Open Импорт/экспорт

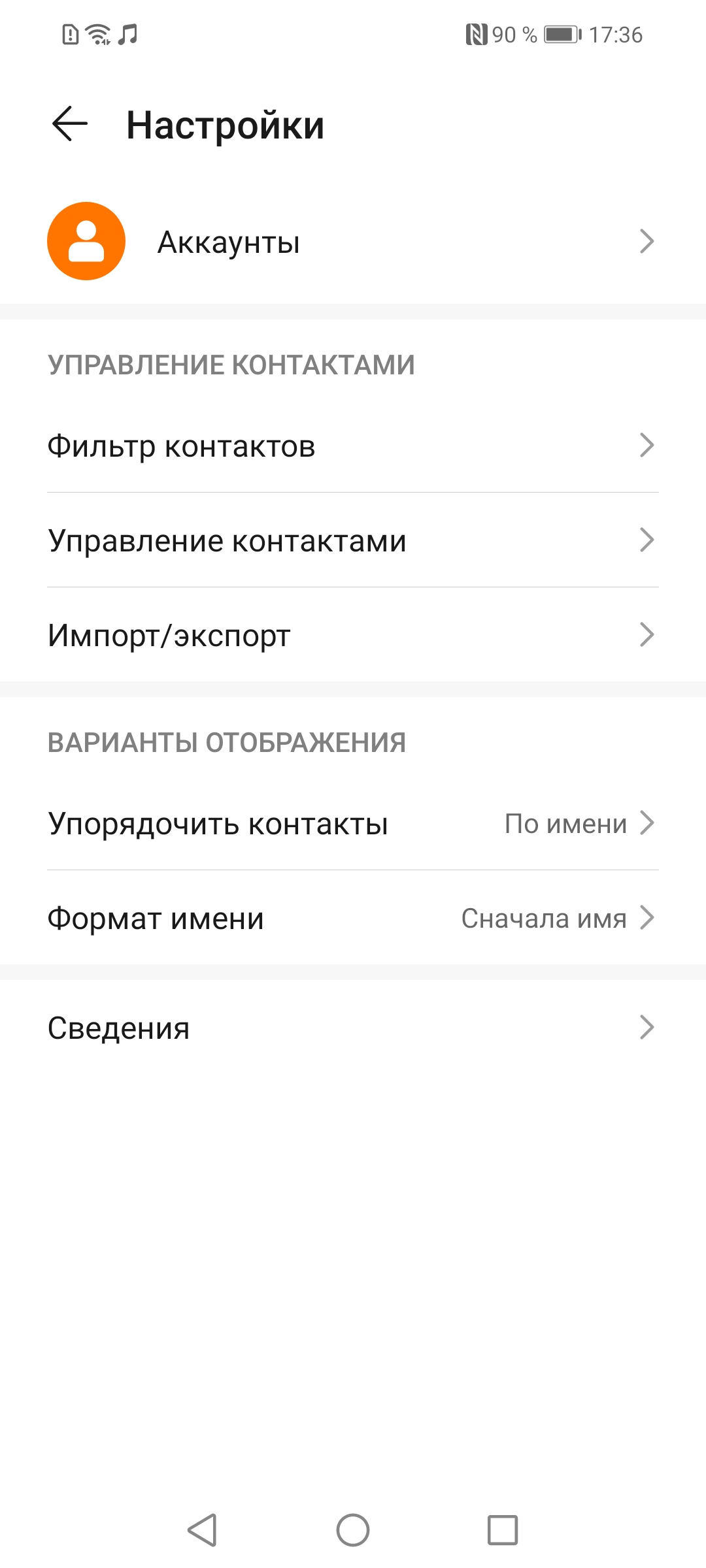[353, 635]
